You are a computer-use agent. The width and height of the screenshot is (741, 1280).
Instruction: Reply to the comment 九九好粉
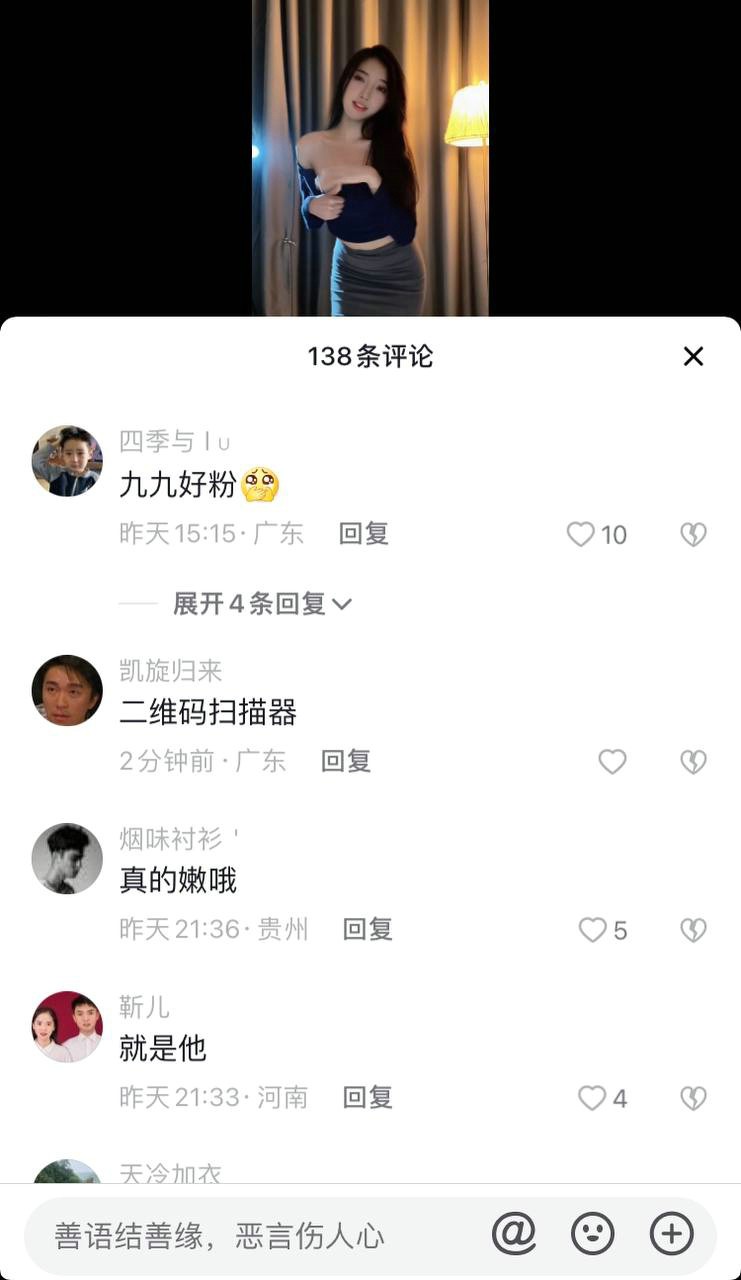pos(363,533)
